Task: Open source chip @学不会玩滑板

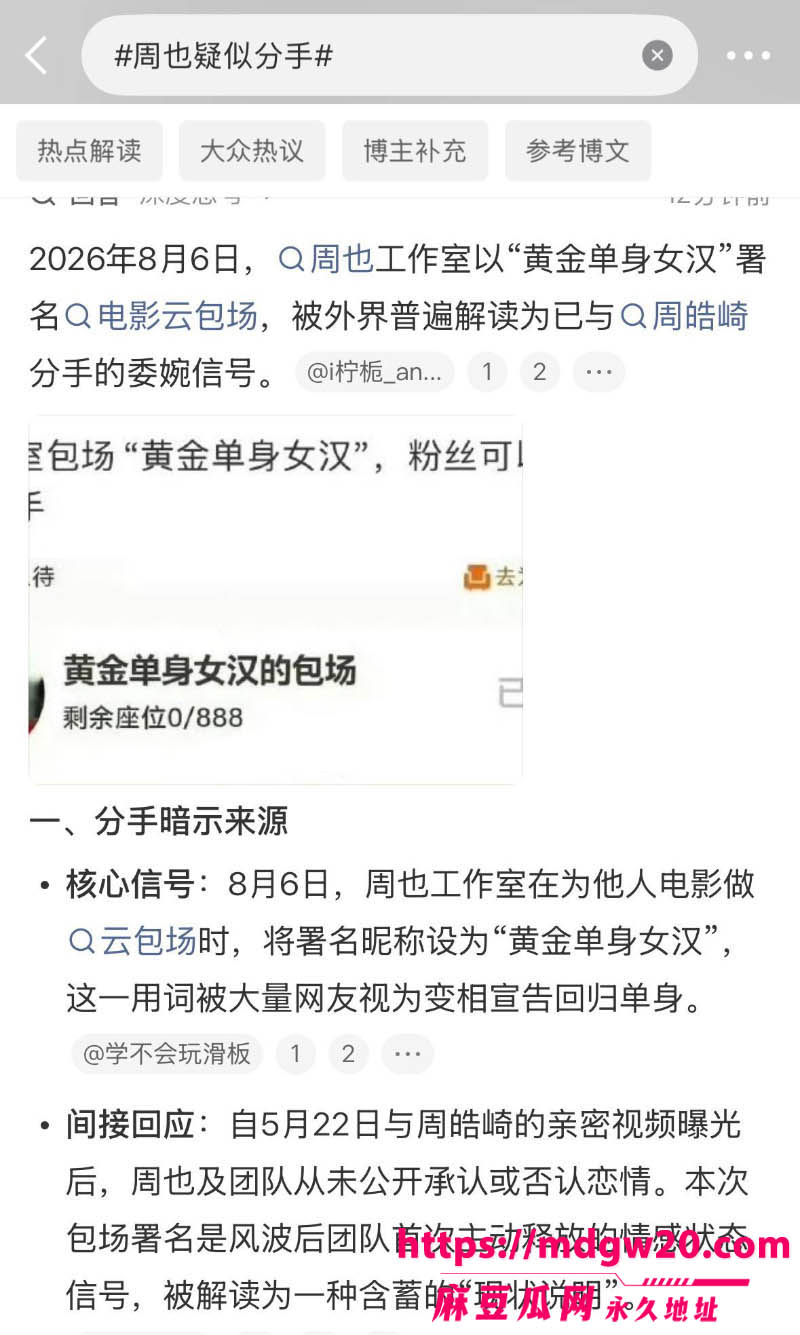Action: click(x=166, y=1054)
